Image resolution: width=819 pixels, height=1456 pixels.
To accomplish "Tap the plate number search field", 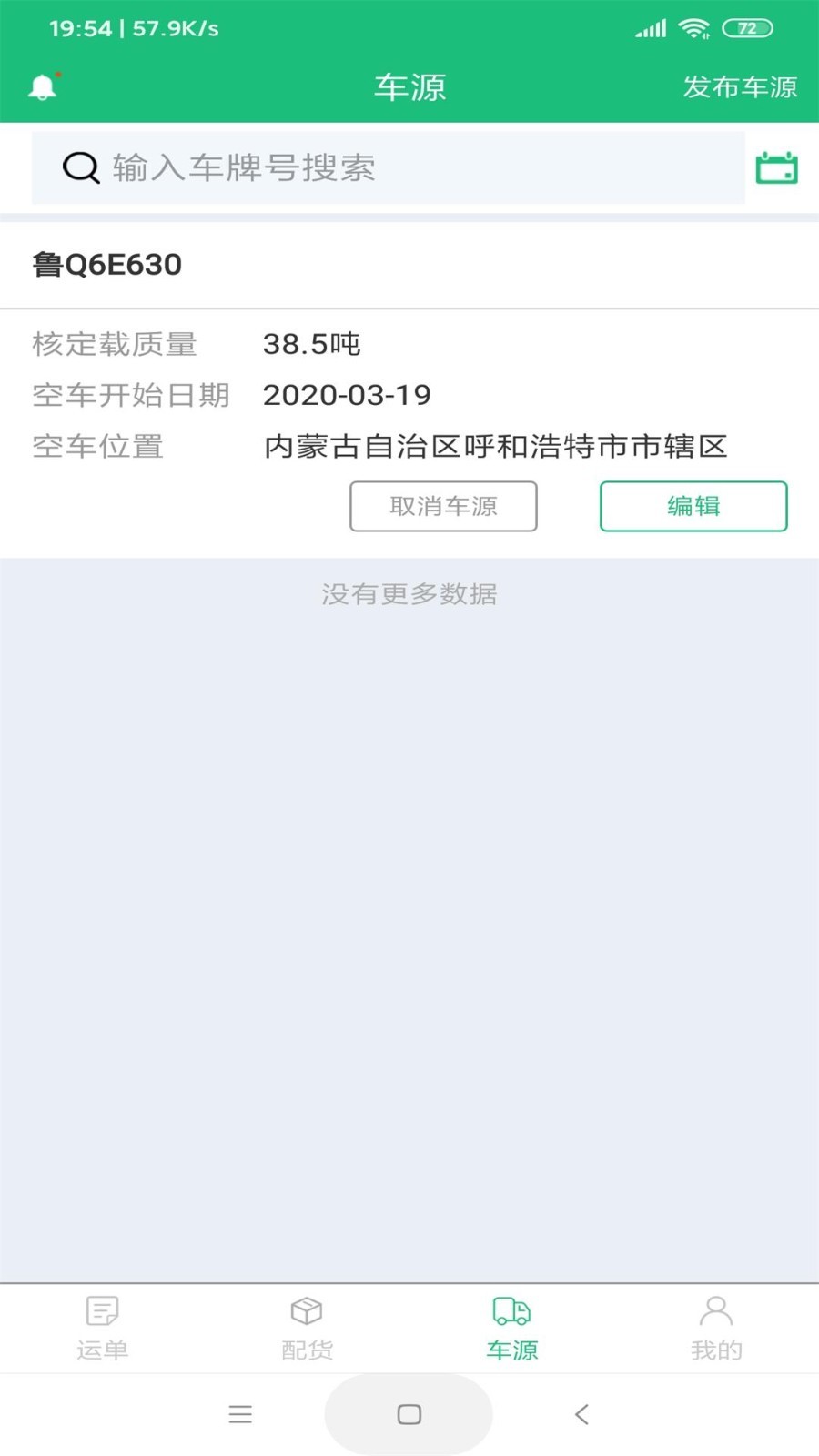I will click(x=364, y=168).
